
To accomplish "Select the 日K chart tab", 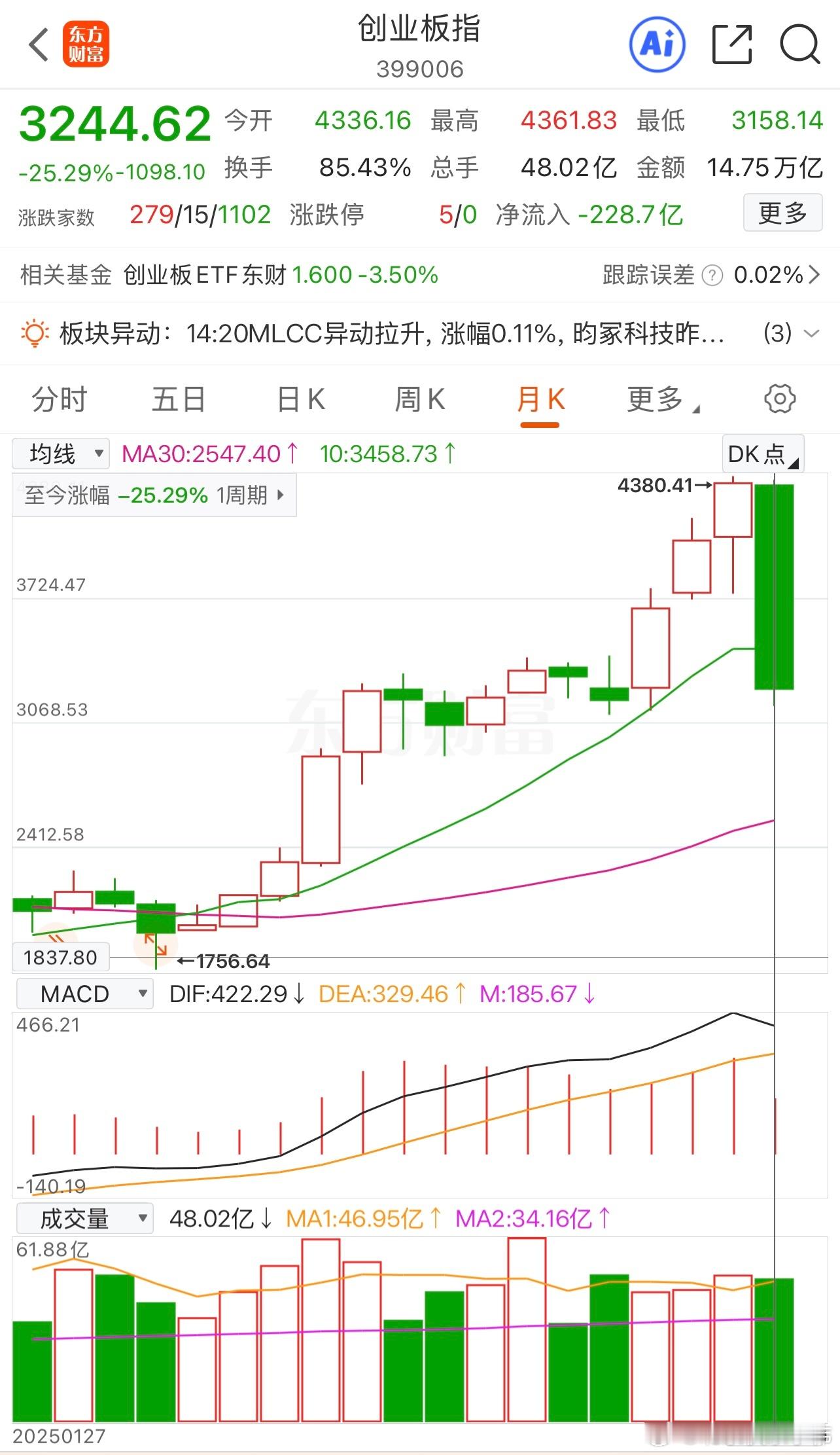I will (300, 399).
